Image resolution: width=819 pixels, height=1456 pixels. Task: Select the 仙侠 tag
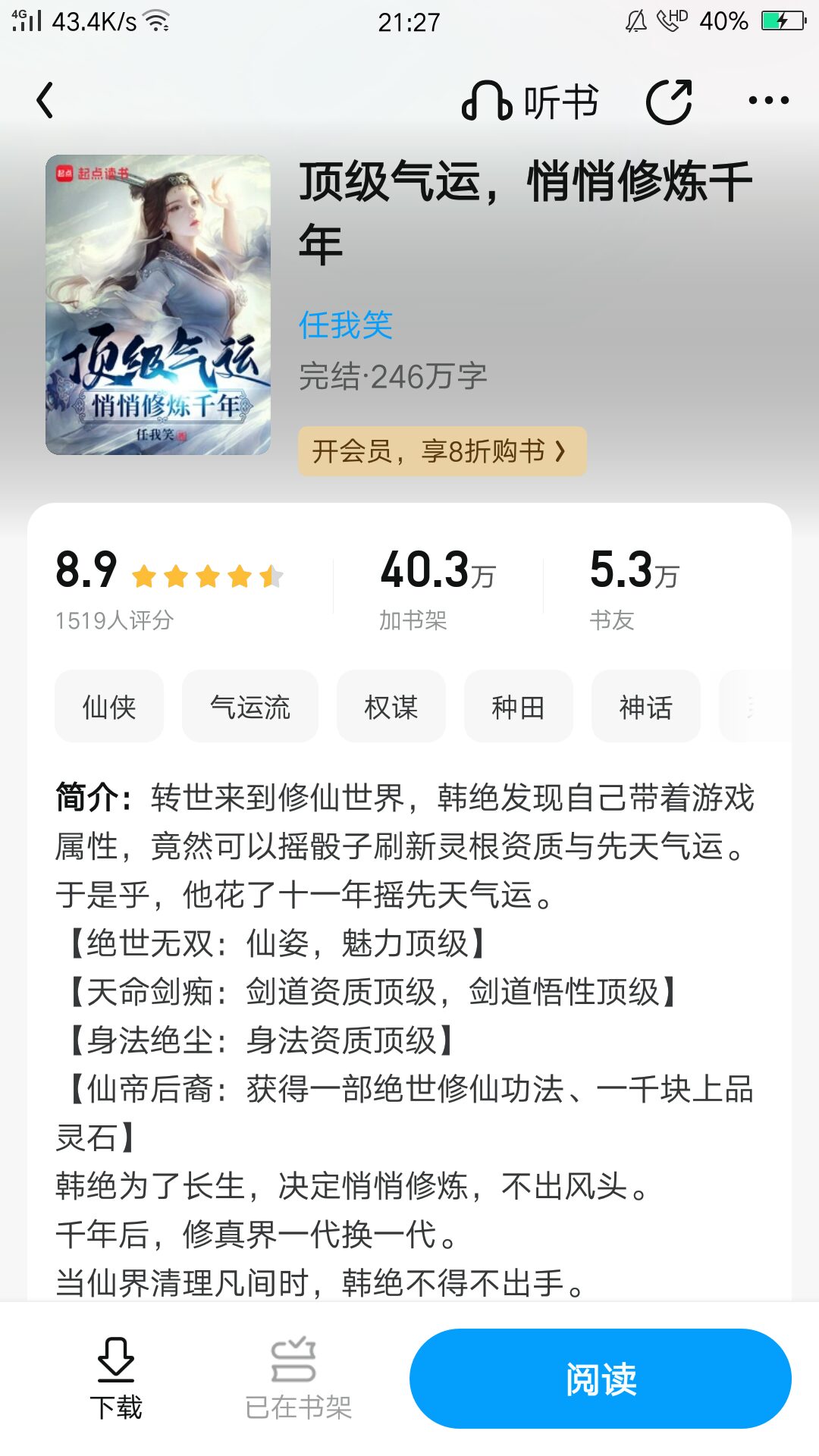click(x=109, y=706)
